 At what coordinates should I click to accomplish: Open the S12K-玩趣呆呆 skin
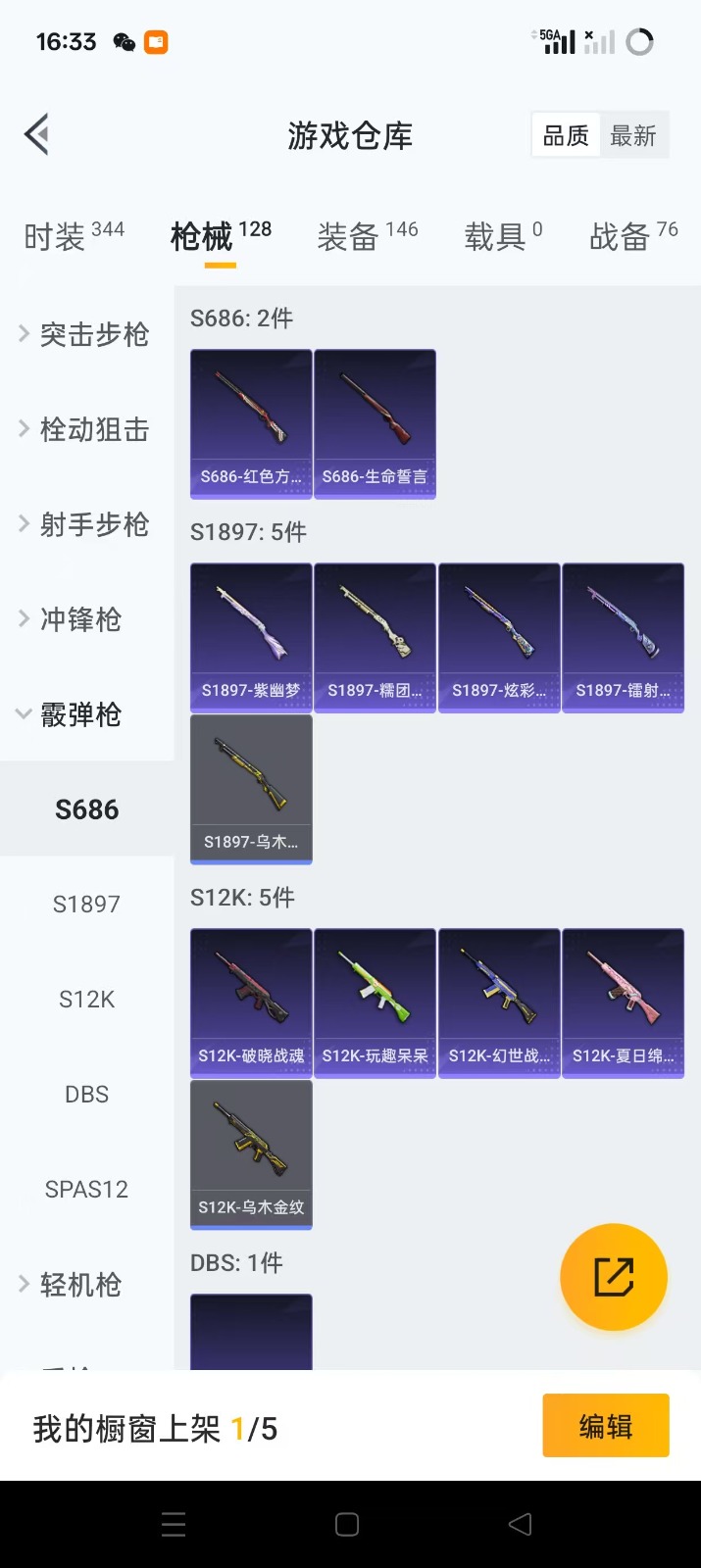click(375, 1004)
